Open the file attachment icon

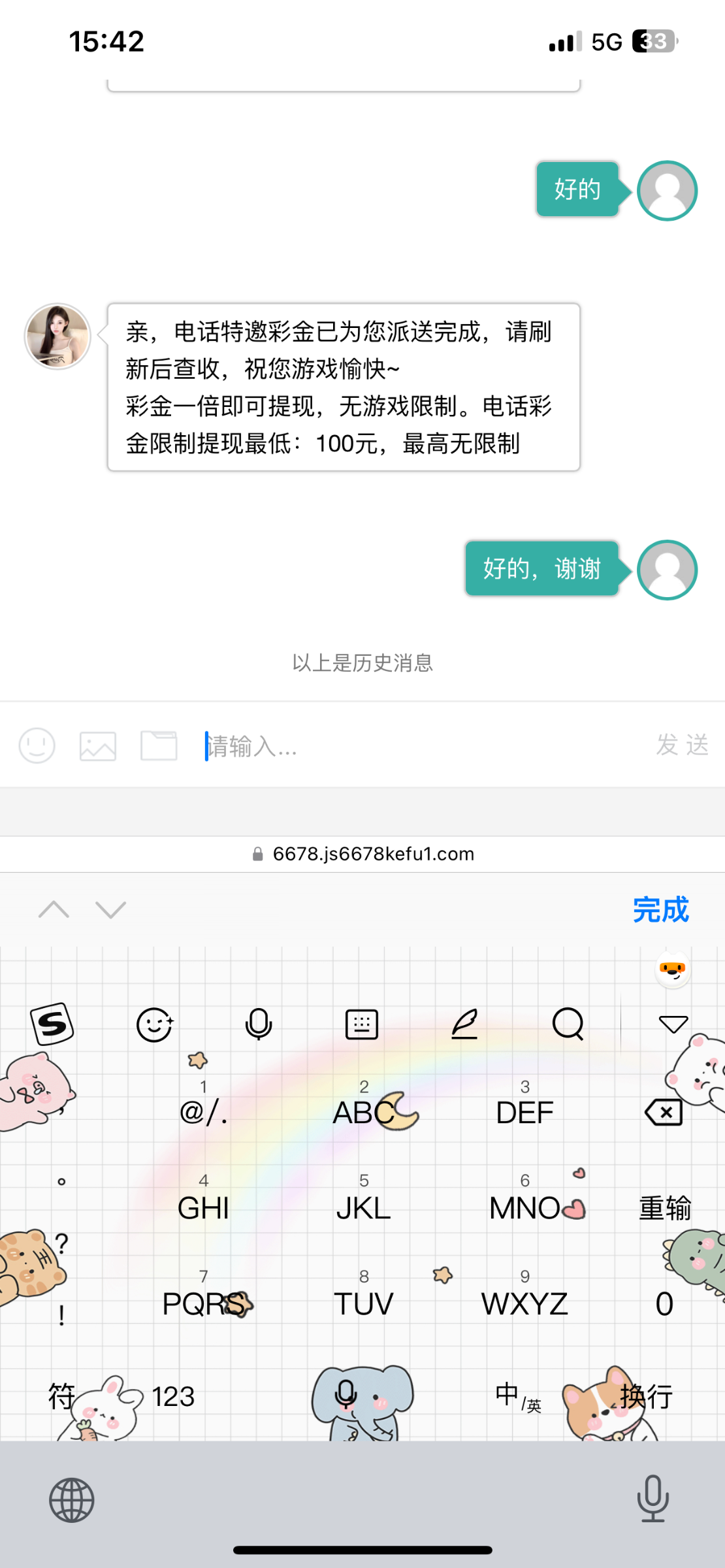tap(157, 745)
